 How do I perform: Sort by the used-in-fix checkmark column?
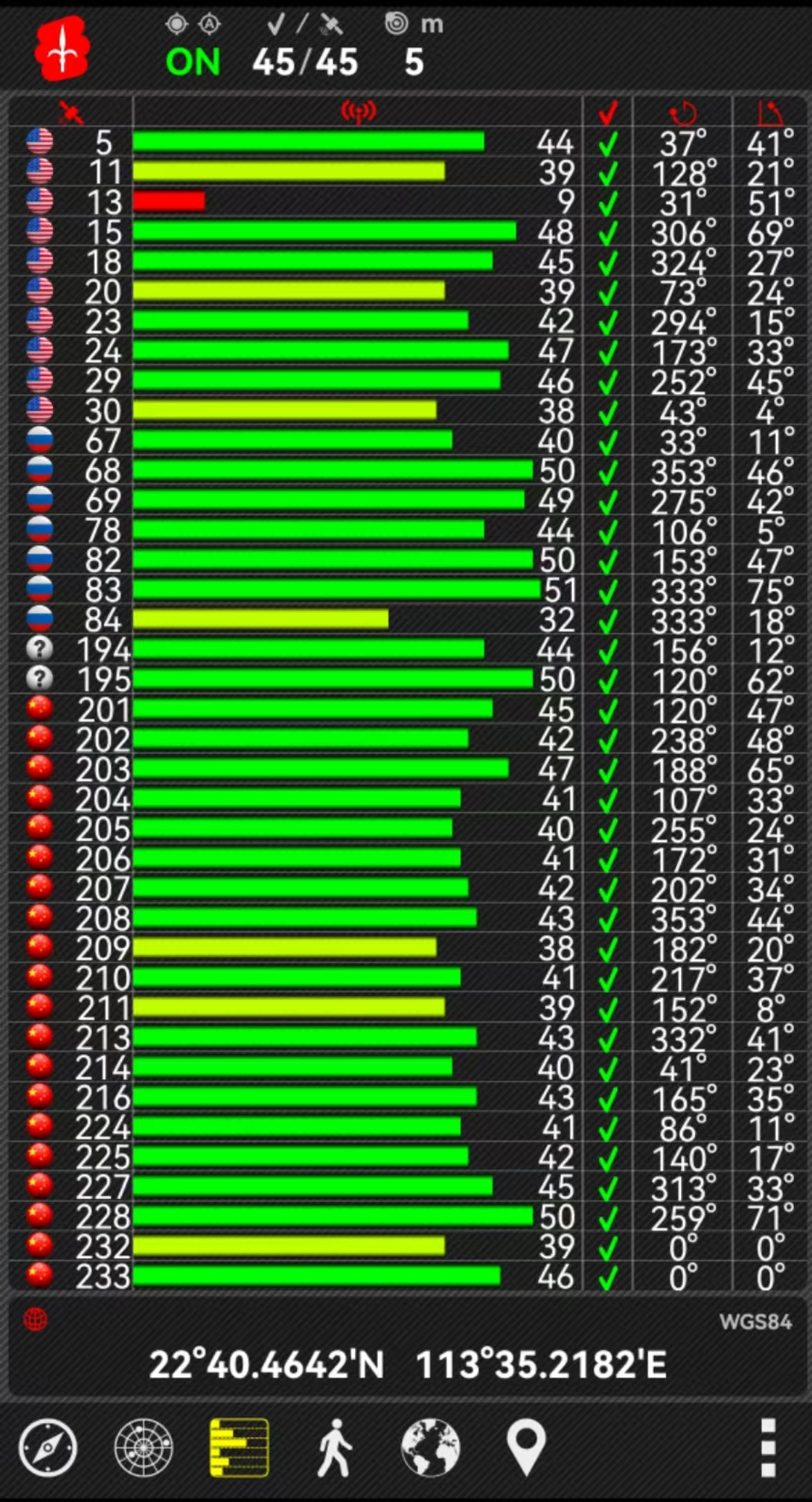608,113
